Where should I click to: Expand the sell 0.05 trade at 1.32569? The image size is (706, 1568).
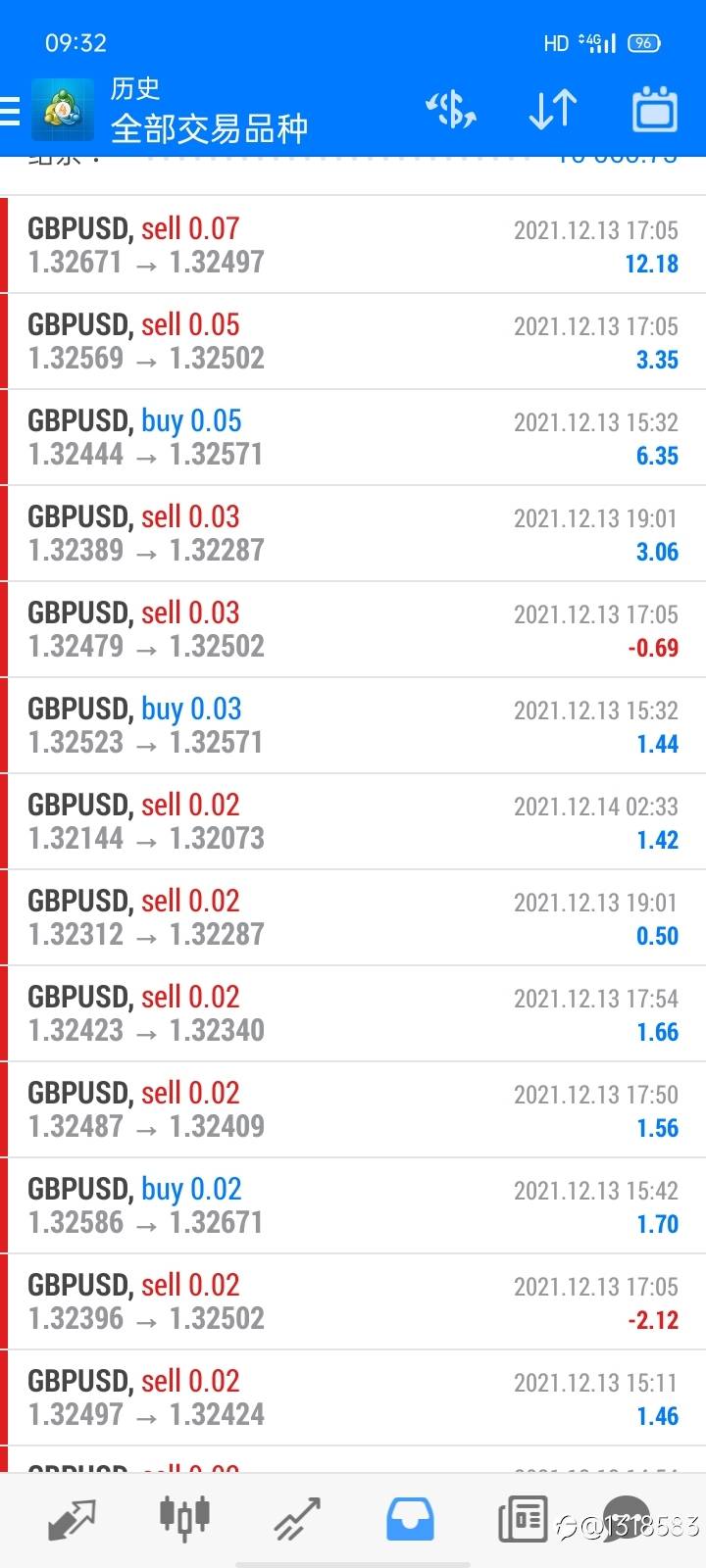tap(353, 341)
